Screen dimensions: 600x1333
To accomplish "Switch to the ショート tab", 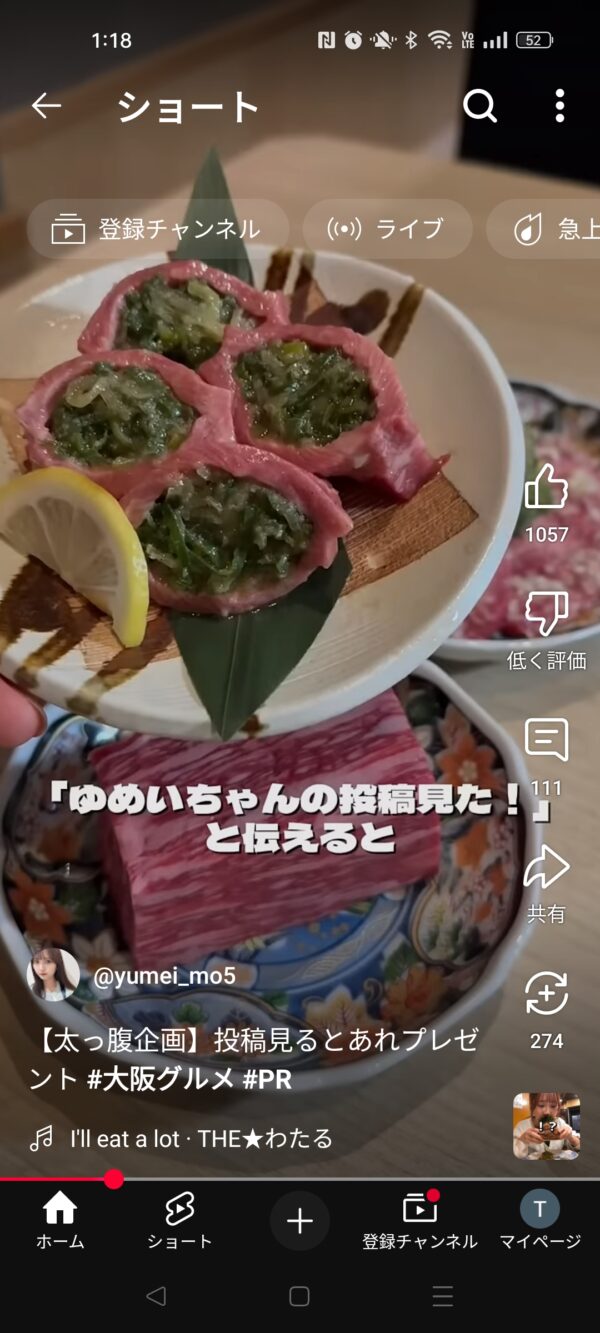I will [180, 1221].
